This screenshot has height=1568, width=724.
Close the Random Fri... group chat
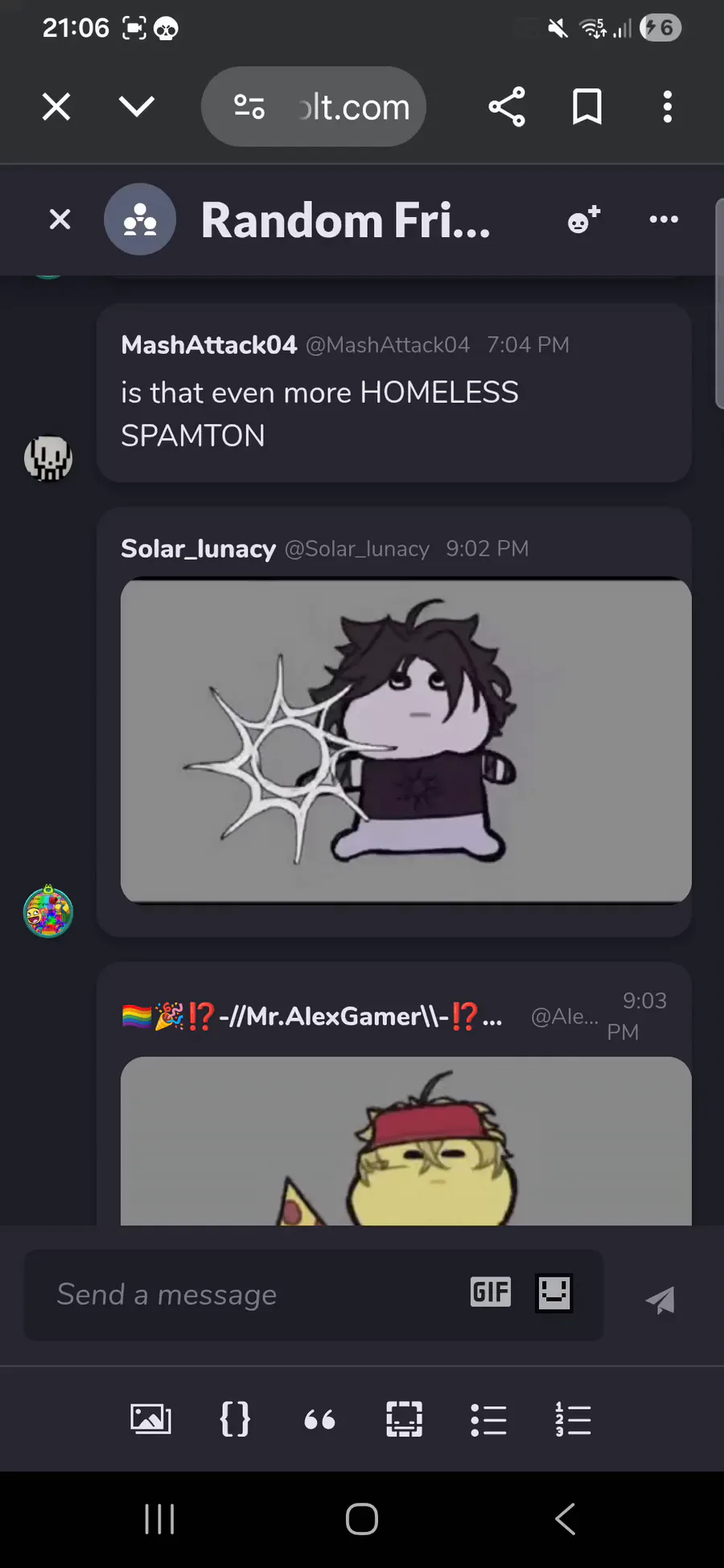coord(60,219)
